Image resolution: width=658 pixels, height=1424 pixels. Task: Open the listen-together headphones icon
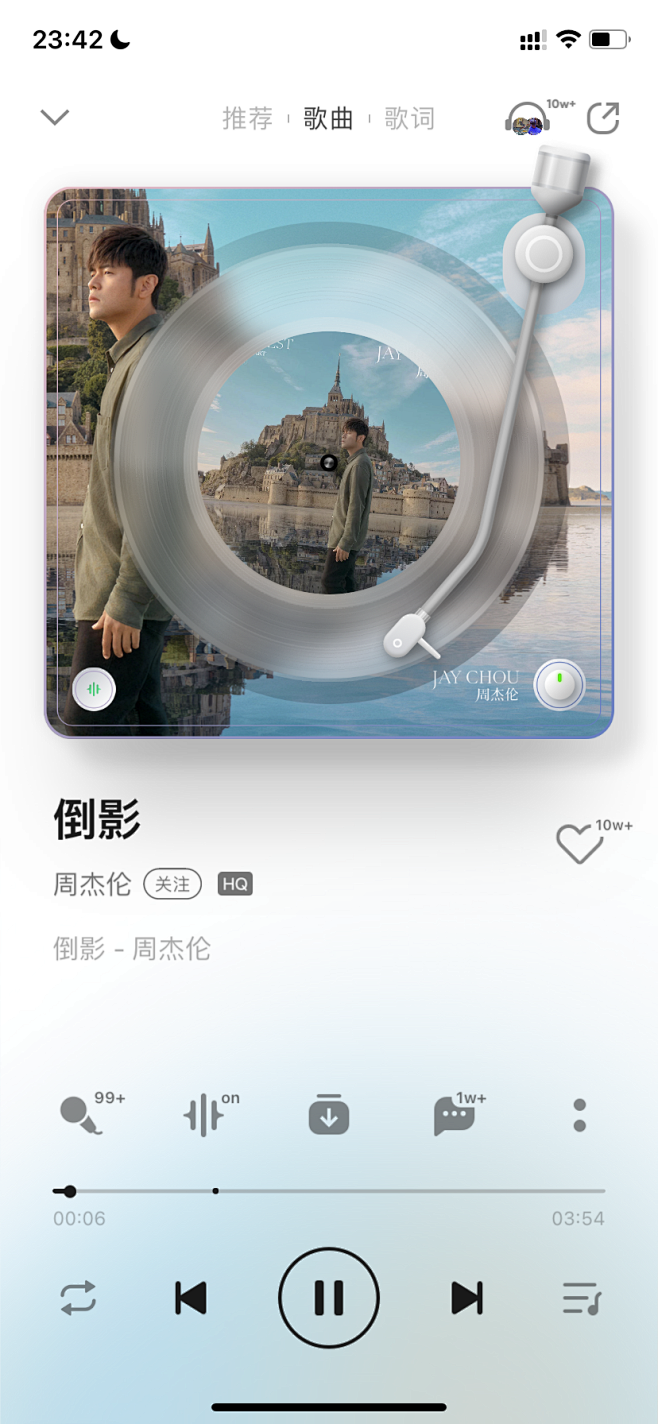click(528, 119)
